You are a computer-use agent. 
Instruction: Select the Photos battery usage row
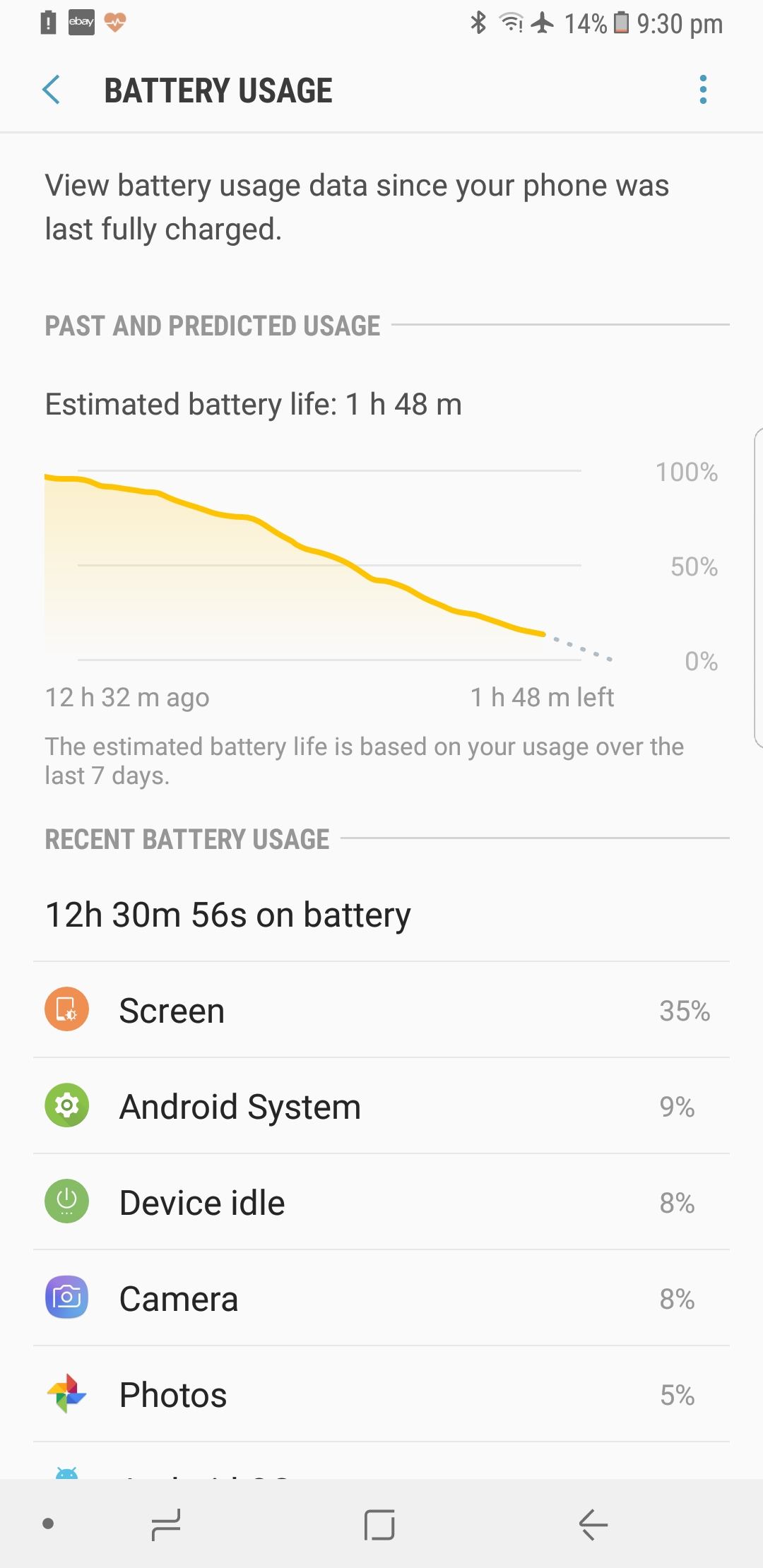pos(381,1394)
